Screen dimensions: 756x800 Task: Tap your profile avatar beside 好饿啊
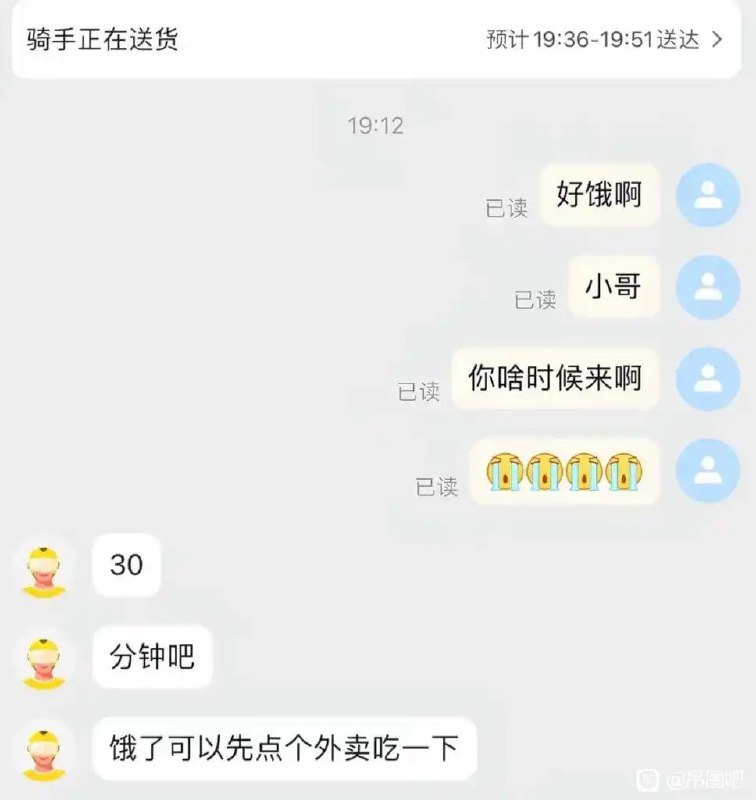pos(707,195)
